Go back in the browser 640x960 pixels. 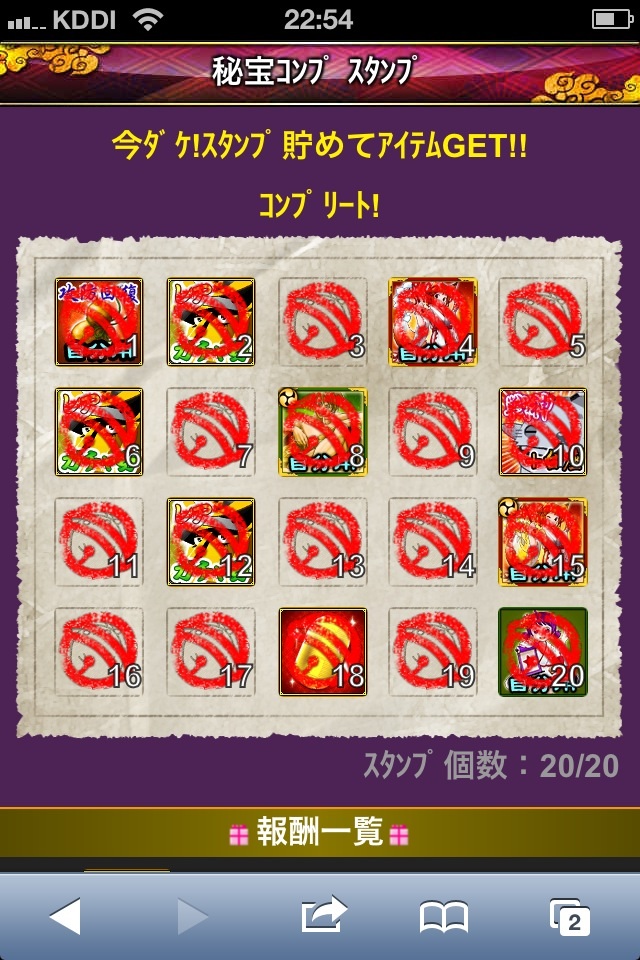pos(65,914)
